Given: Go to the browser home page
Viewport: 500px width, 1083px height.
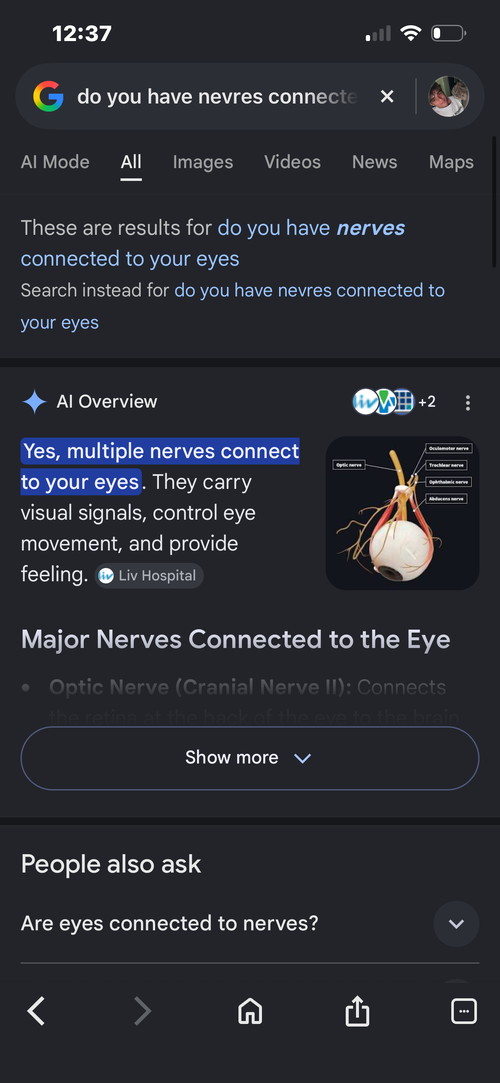Looking at the screenshot, I should point(250,1012).
